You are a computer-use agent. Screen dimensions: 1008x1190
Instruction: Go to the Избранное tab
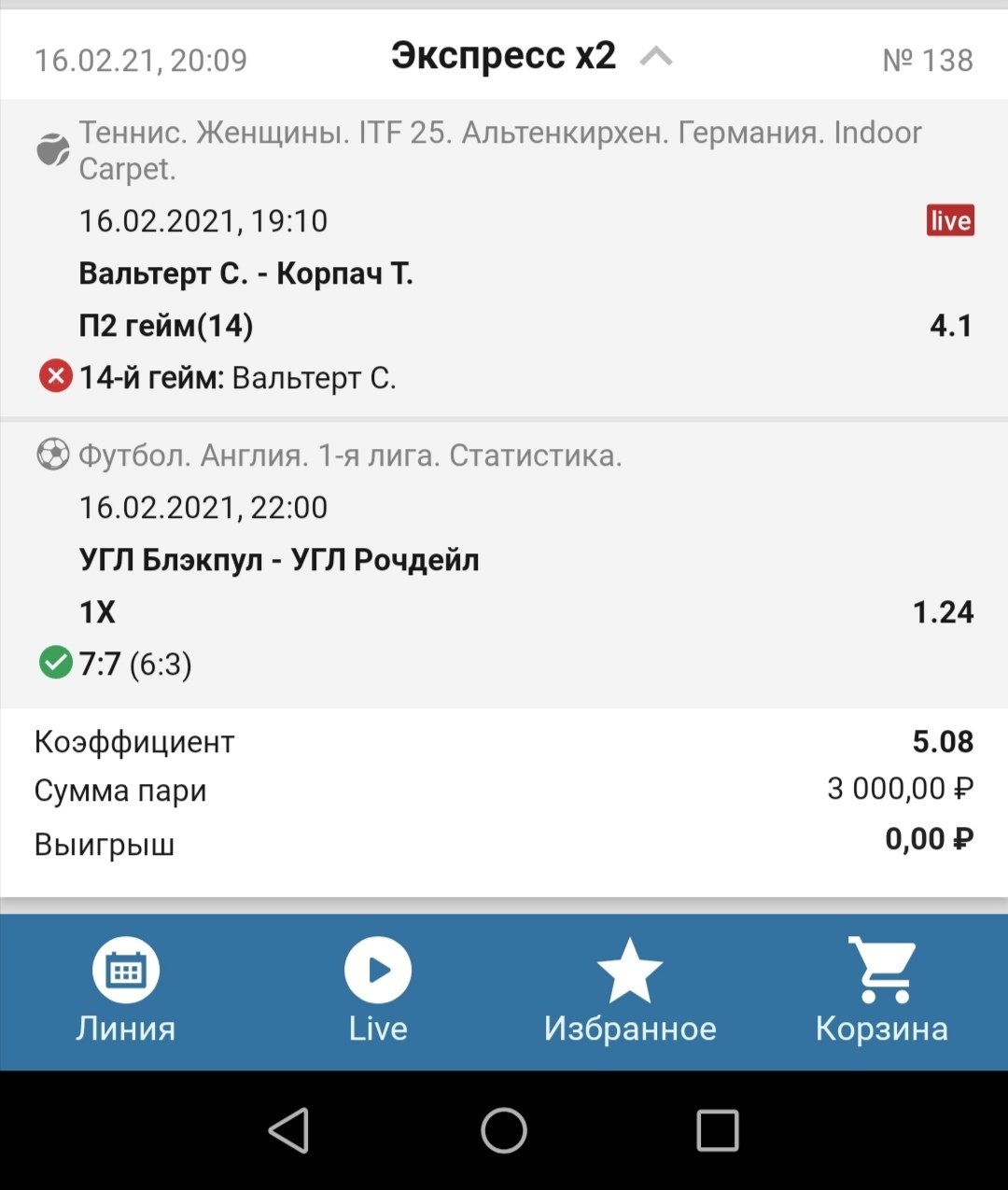click(630, 990)
